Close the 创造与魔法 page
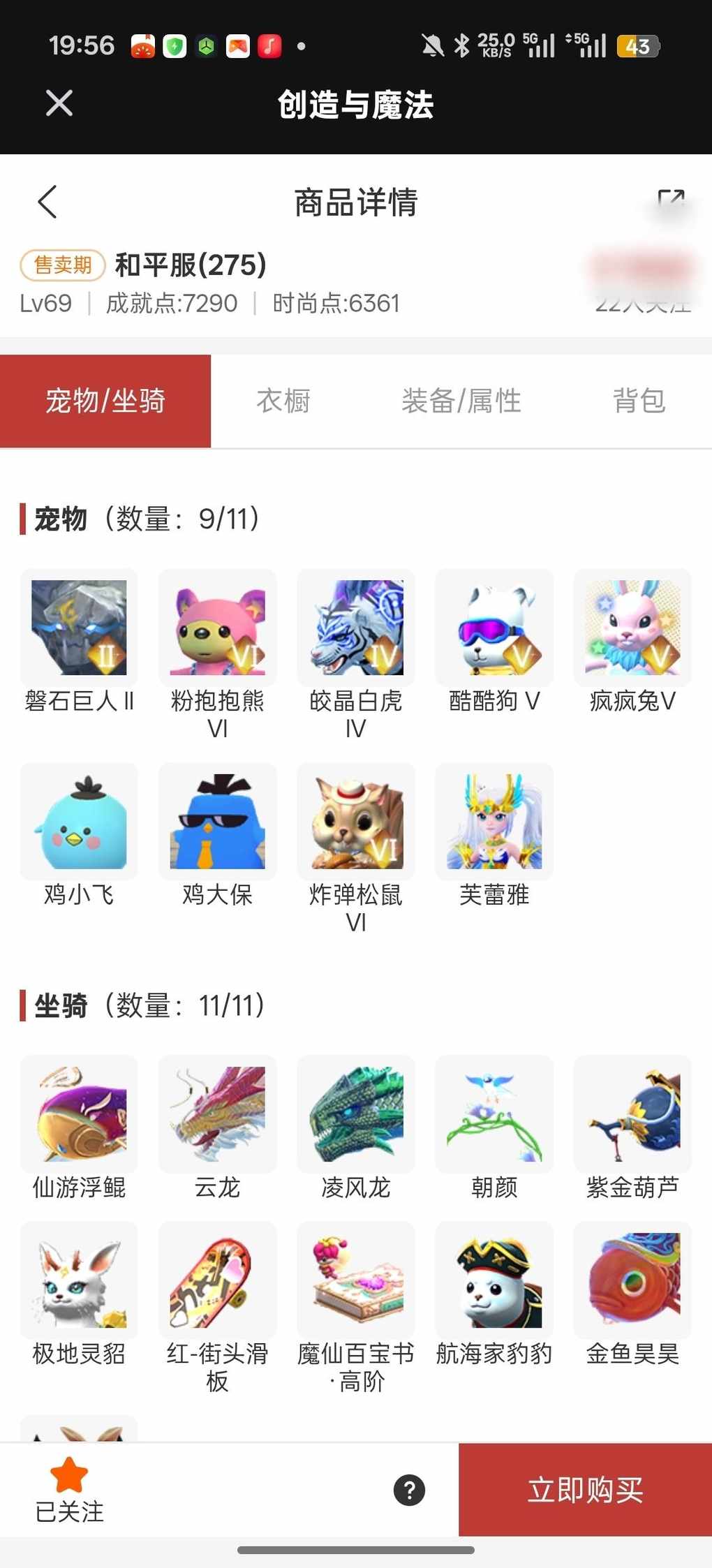 coord(59,103)
